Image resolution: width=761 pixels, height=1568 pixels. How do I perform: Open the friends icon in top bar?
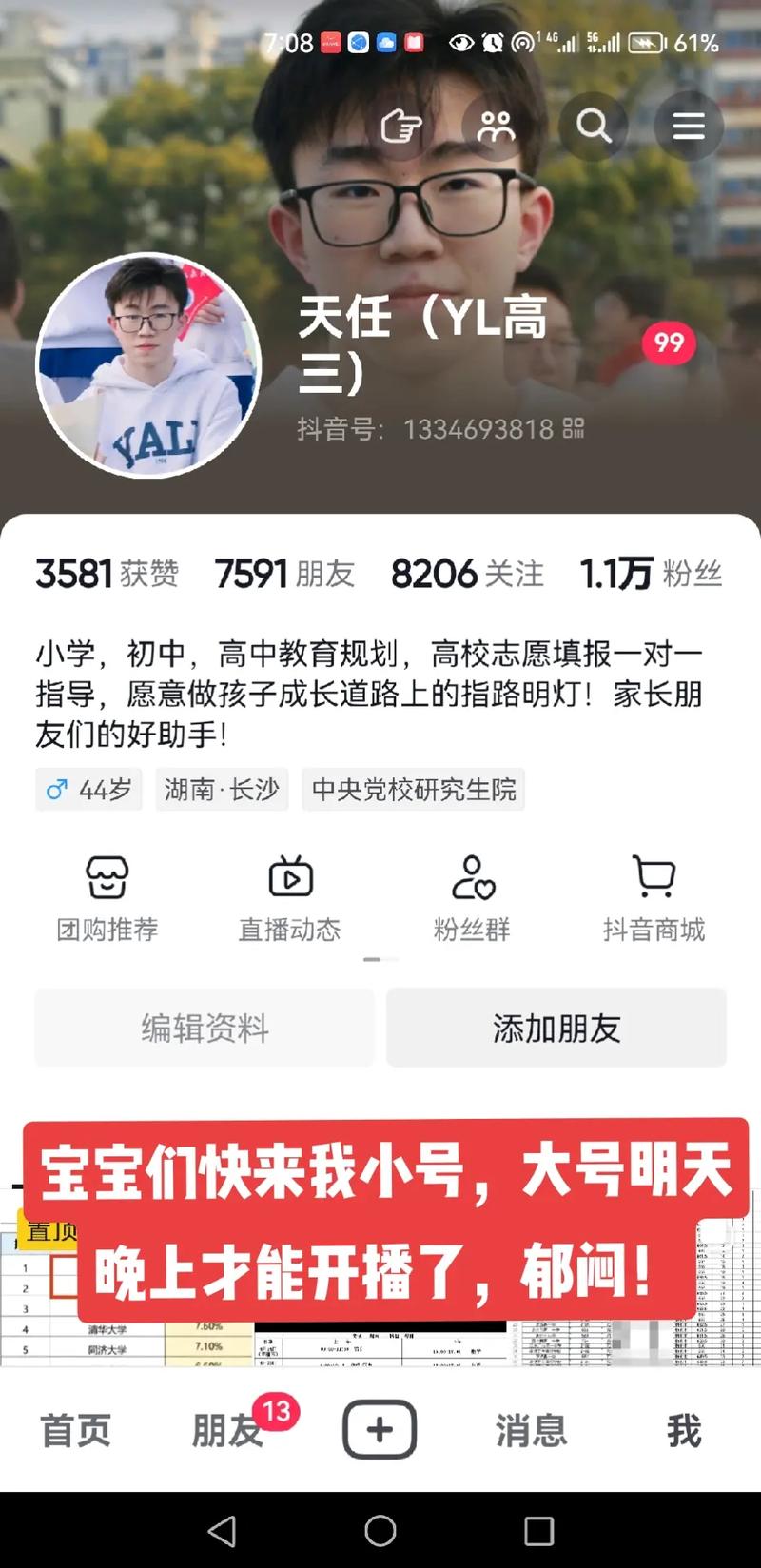(496, 126)
